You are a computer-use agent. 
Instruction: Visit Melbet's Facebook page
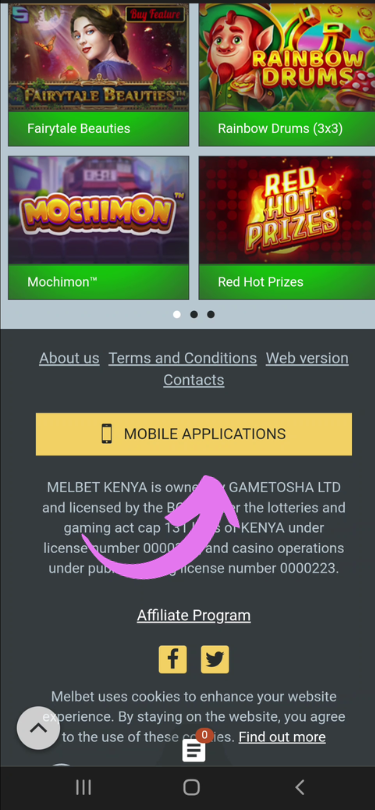point(173,659)
